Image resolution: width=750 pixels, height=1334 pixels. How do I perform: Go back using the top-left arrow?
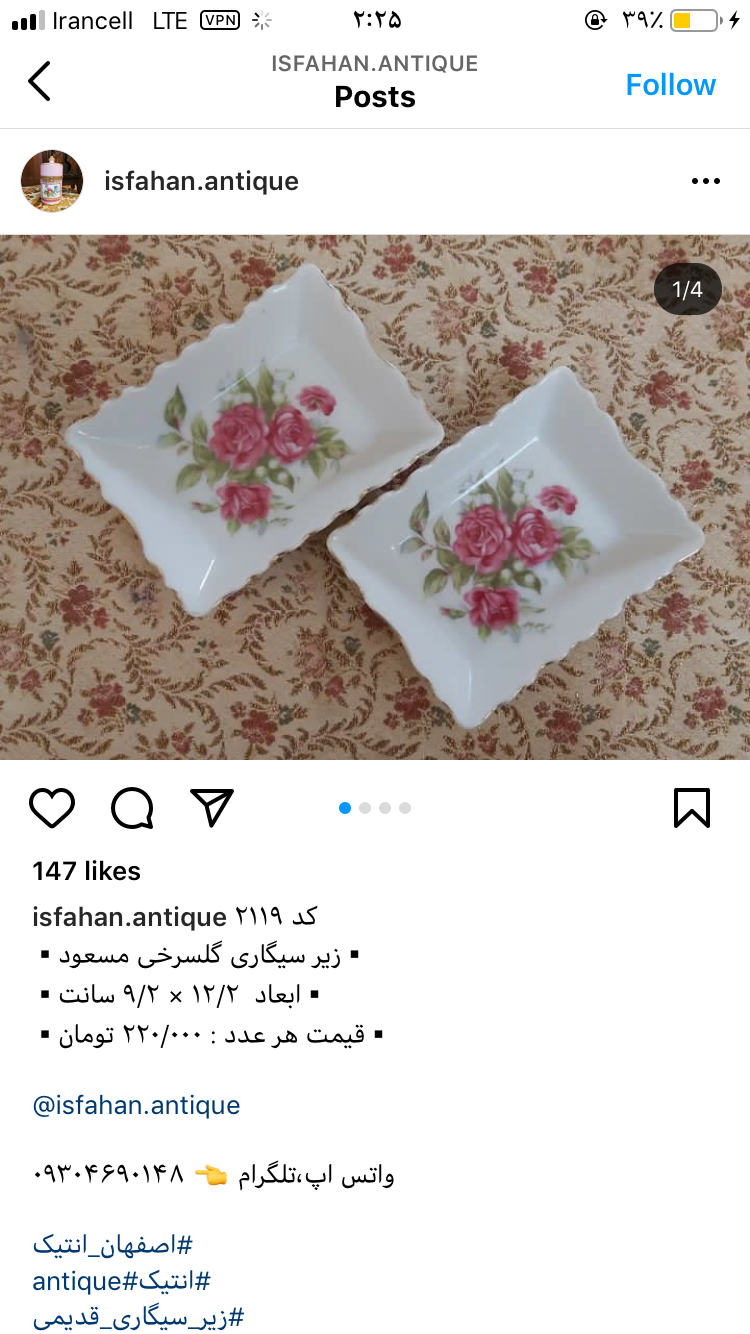[x=40, y=82]
